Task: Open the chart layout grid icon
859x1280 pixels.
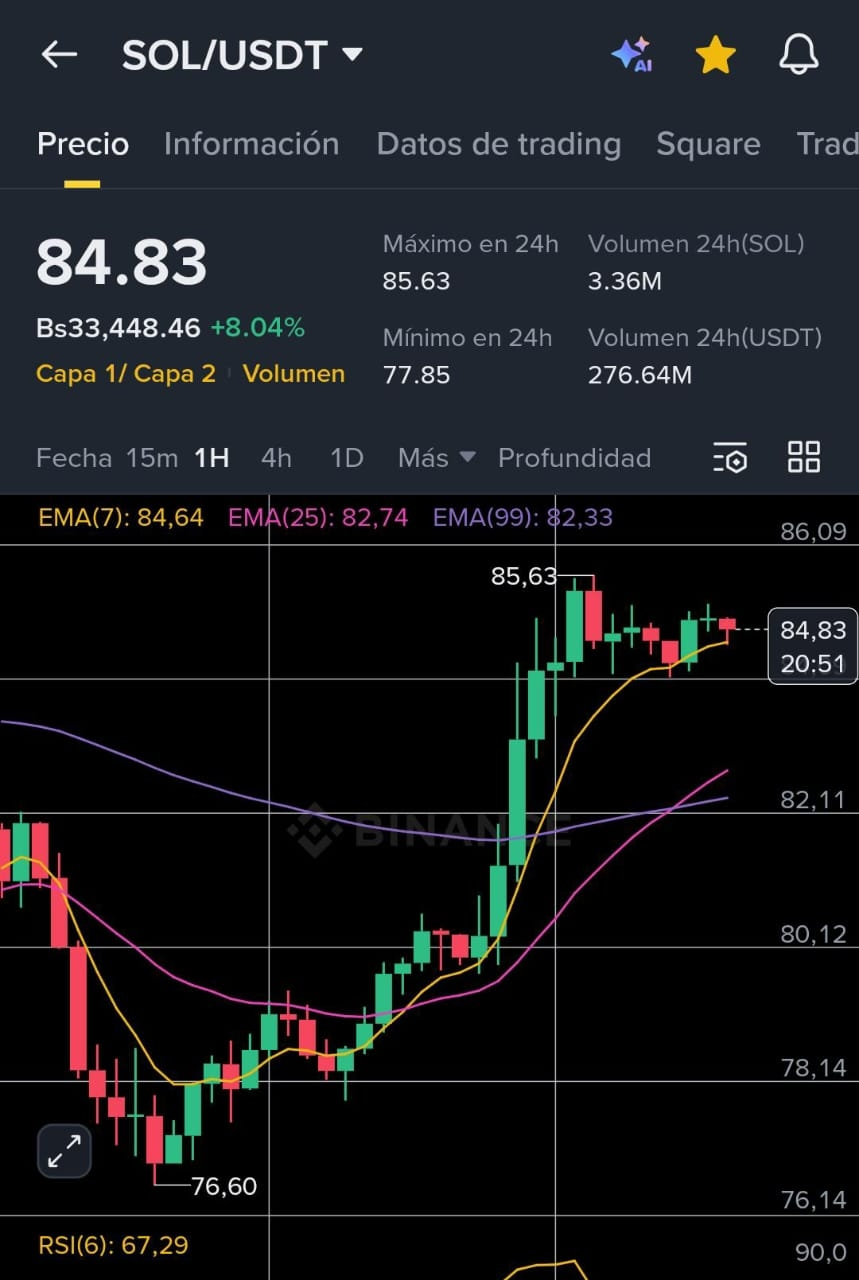Action: tap(804, 457)
